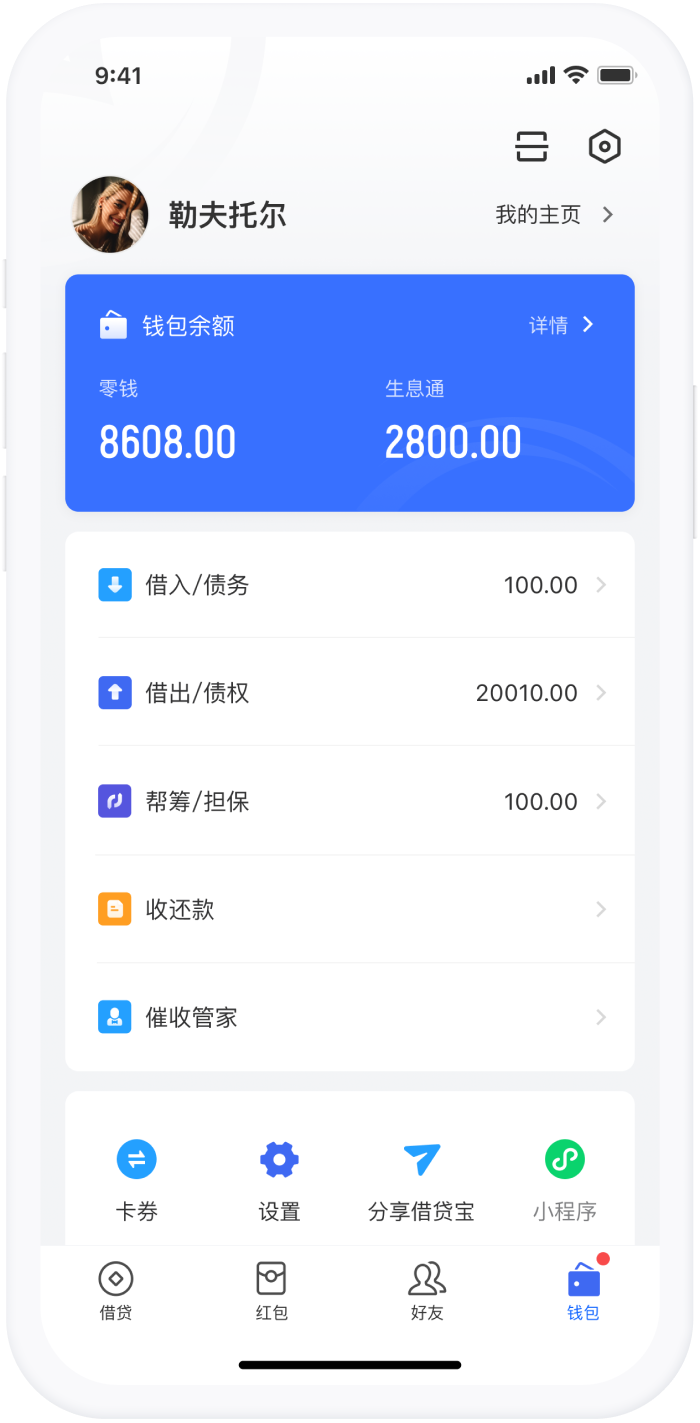This screenshot has width=700, height=1423.
Task: Open 设置 with the gear icon
Action: click(279, 1180)
